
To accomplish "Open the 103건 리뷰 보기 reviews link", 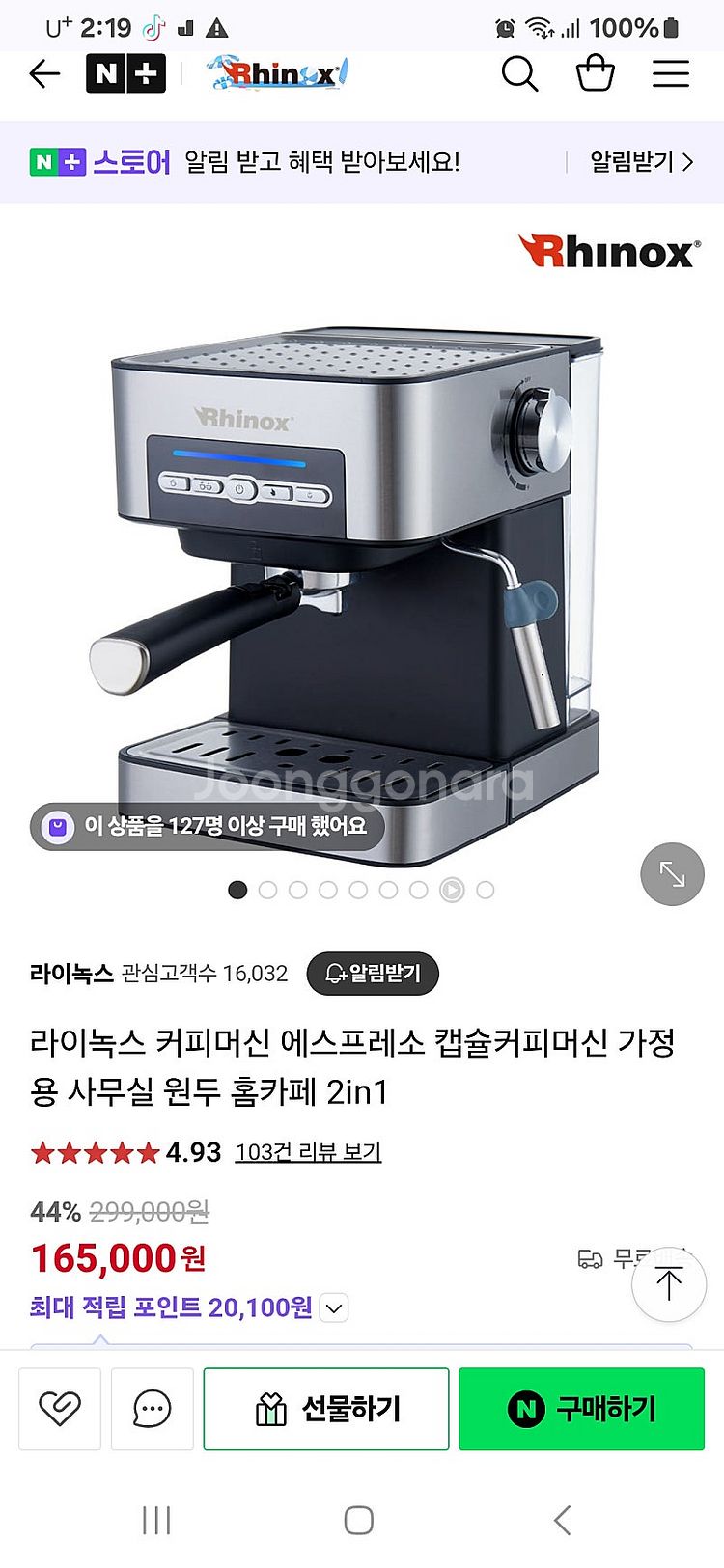I will click(309, 1152).
